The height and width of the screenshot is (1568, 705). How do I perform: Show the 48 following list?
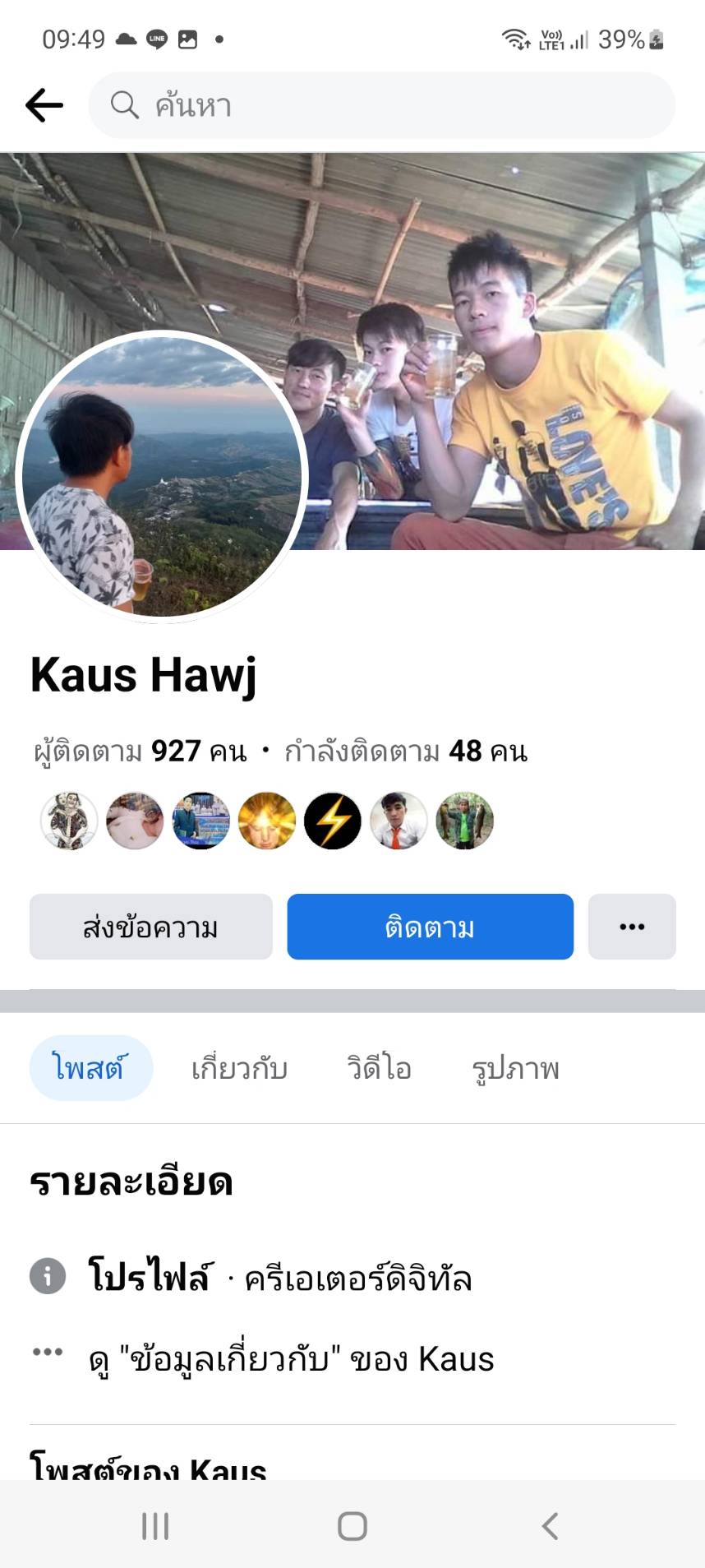point(406,751)
